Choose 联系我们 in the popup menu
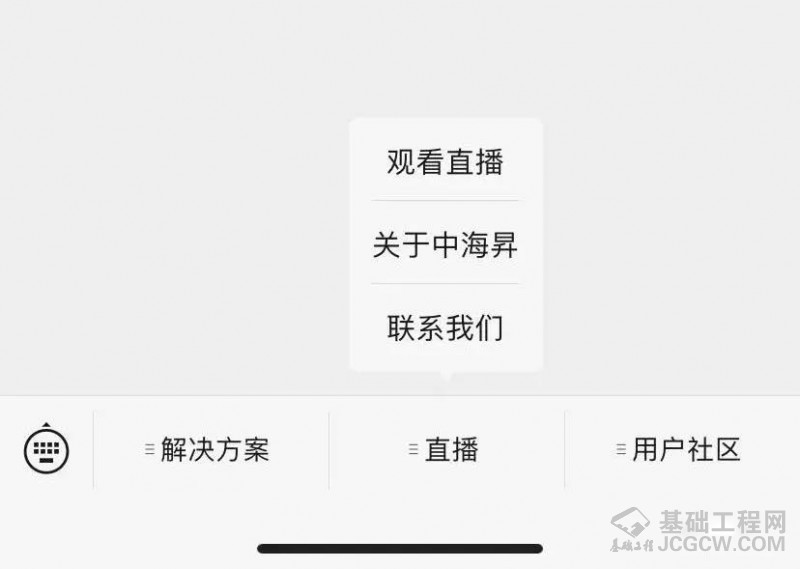The height and width of the screenshot is (569, 800). (445, 328)
